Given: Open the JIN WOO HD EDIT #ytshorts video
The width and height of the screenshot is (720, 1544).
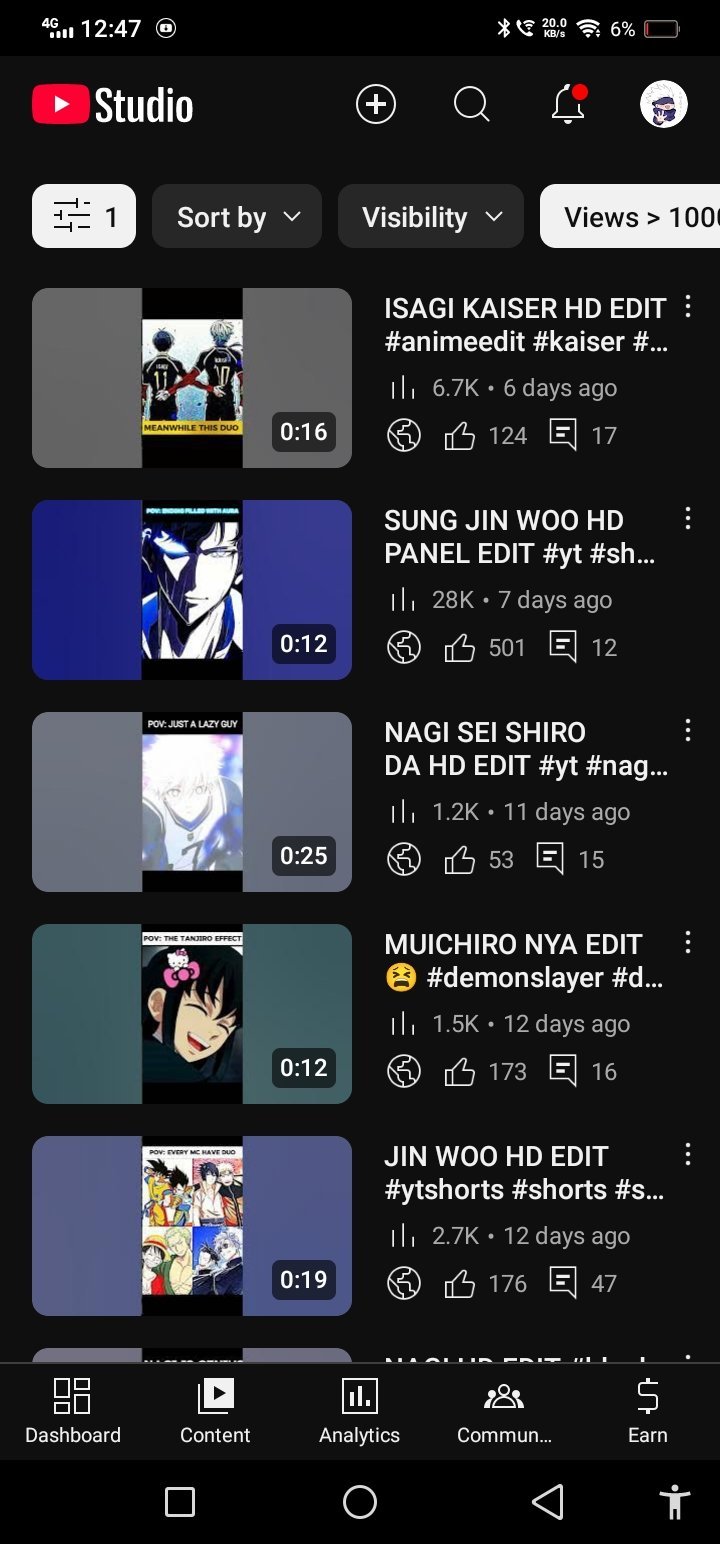Looking at the screenshot, I should (x=192, y=1226).
